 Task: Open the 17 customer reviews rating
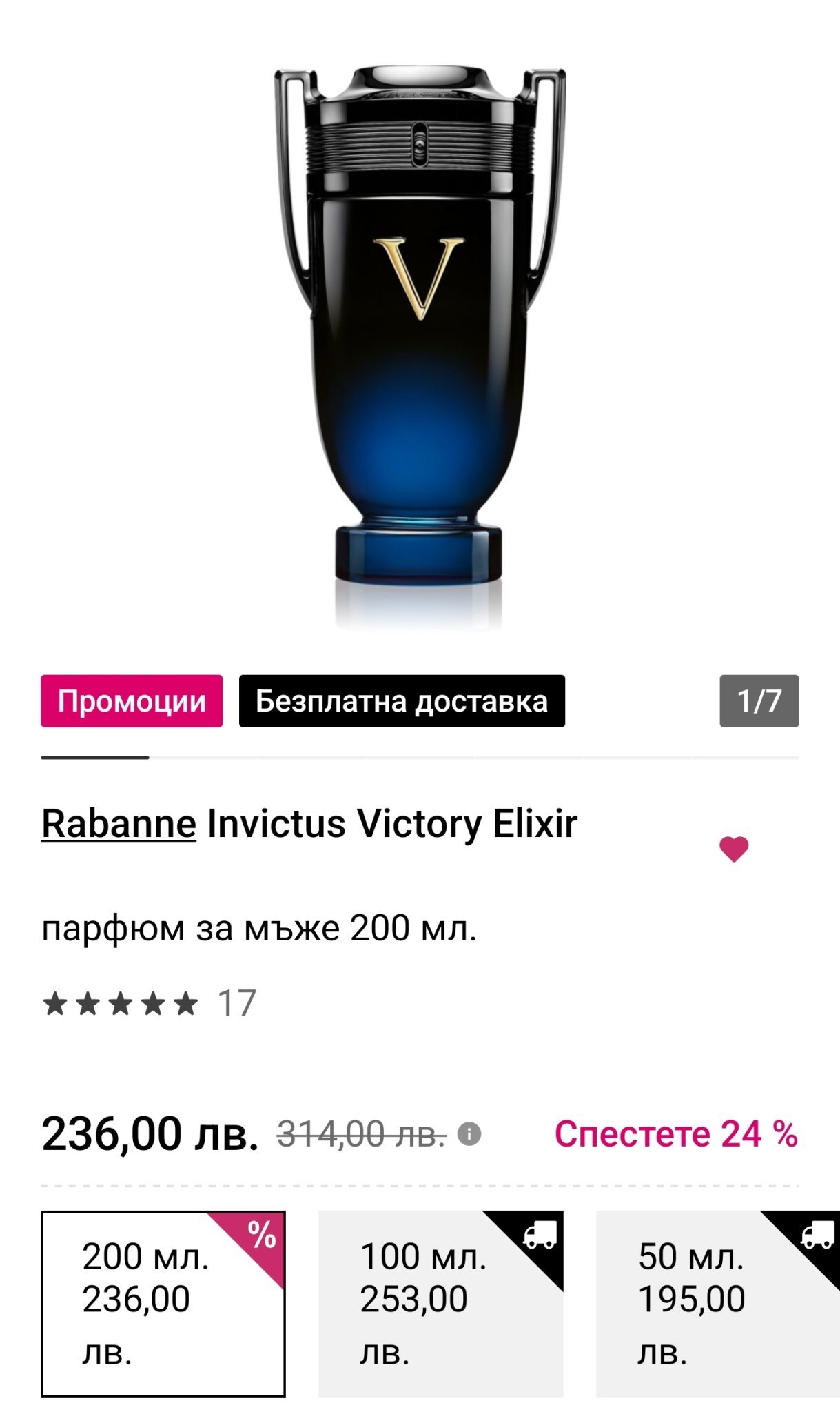point(150,1003)
